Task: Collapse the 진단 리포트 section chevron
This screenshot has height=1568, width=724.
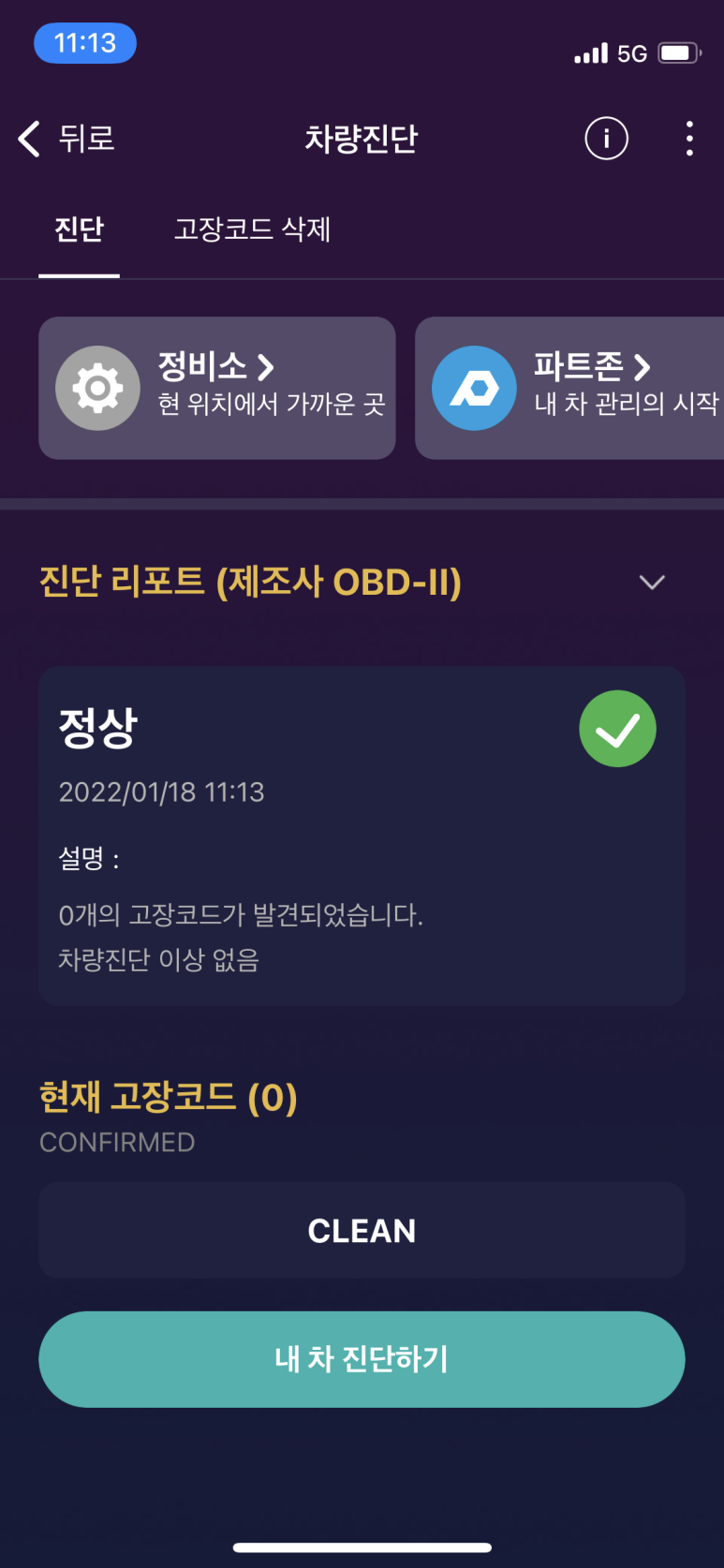Action: click(652, 582)
